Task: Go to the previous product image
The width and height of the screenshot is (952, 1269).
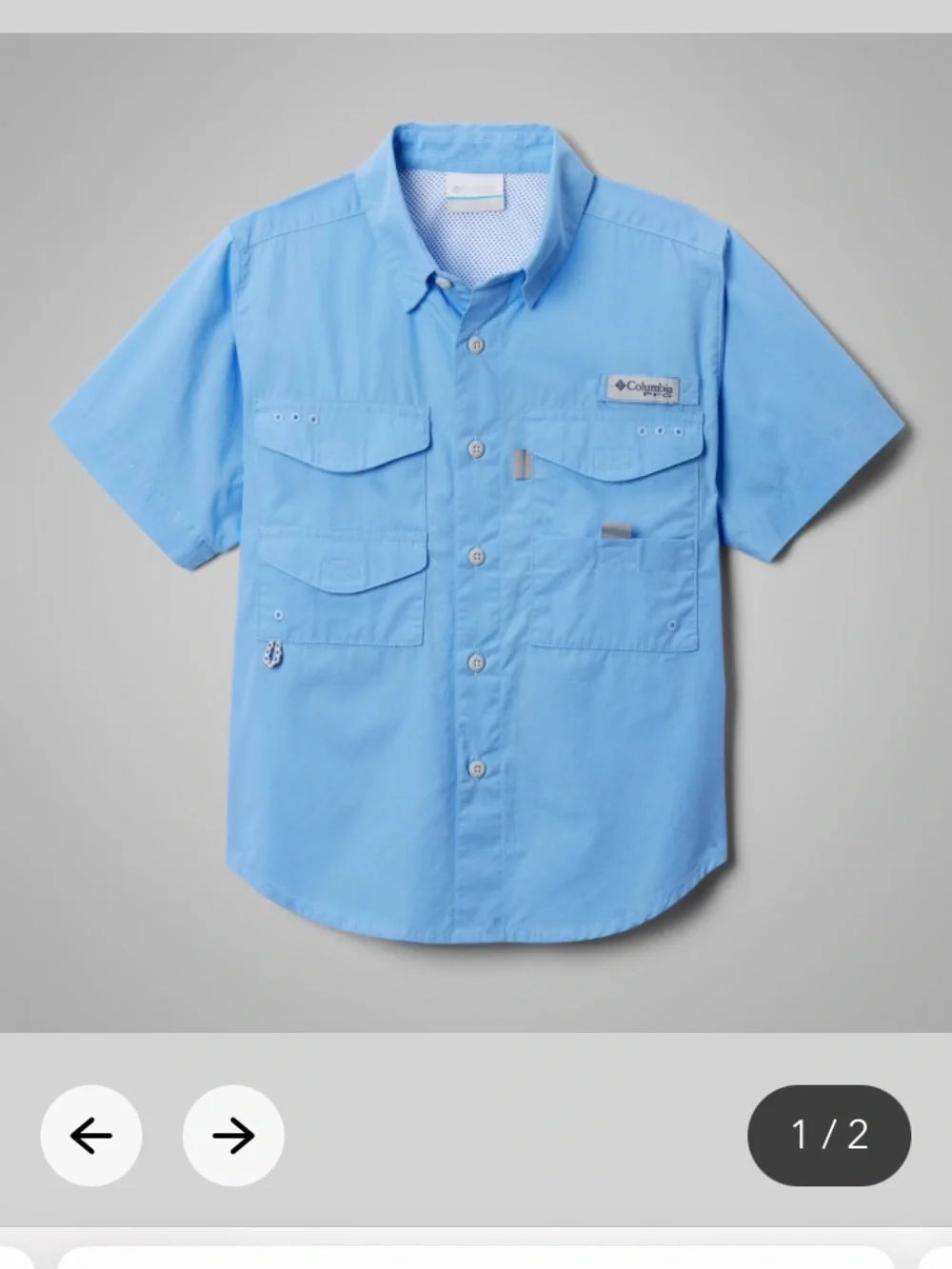Action: [x=91, y=1135]
